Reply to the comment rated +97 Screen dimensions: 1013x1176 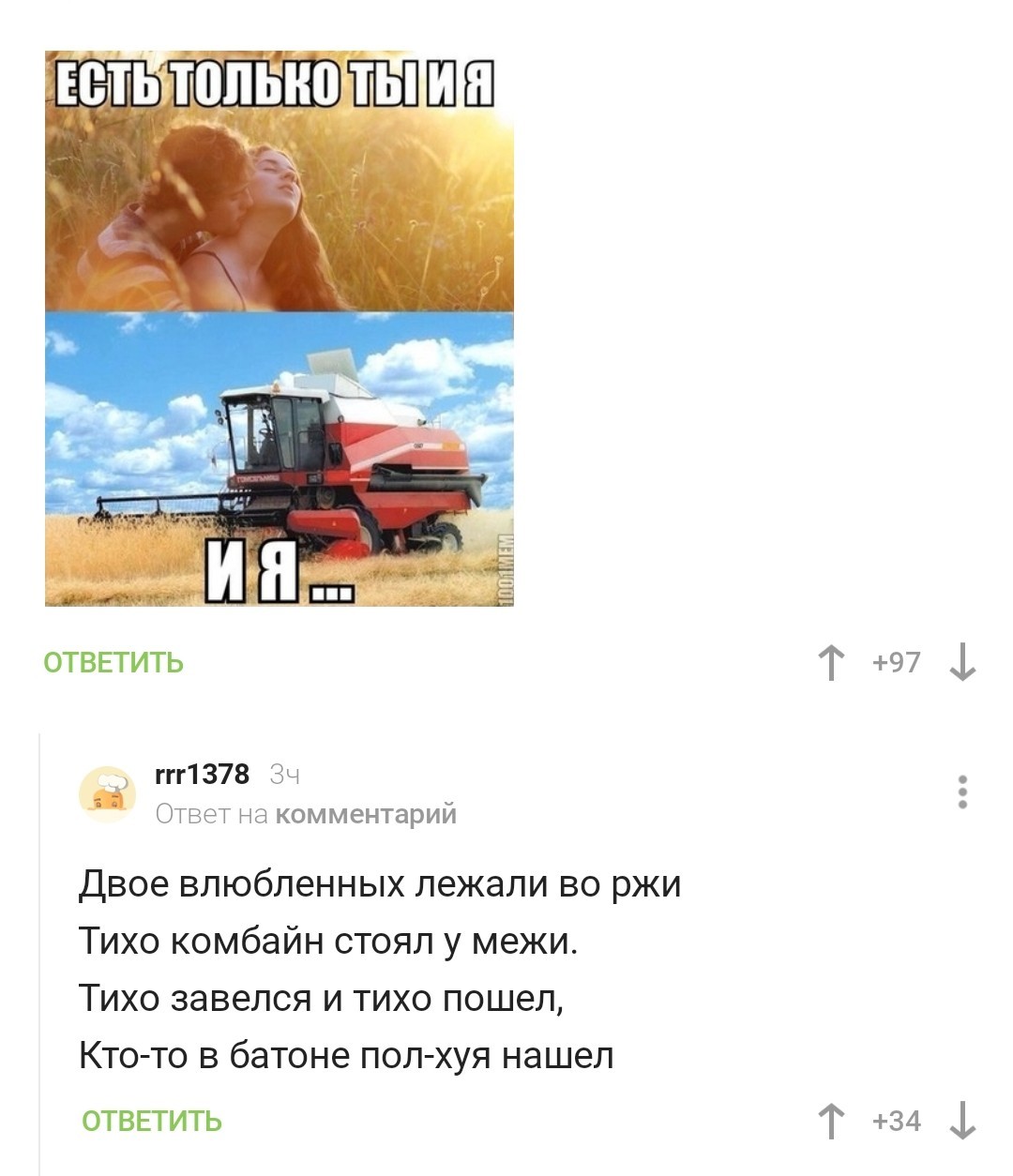tap(113, 663)
